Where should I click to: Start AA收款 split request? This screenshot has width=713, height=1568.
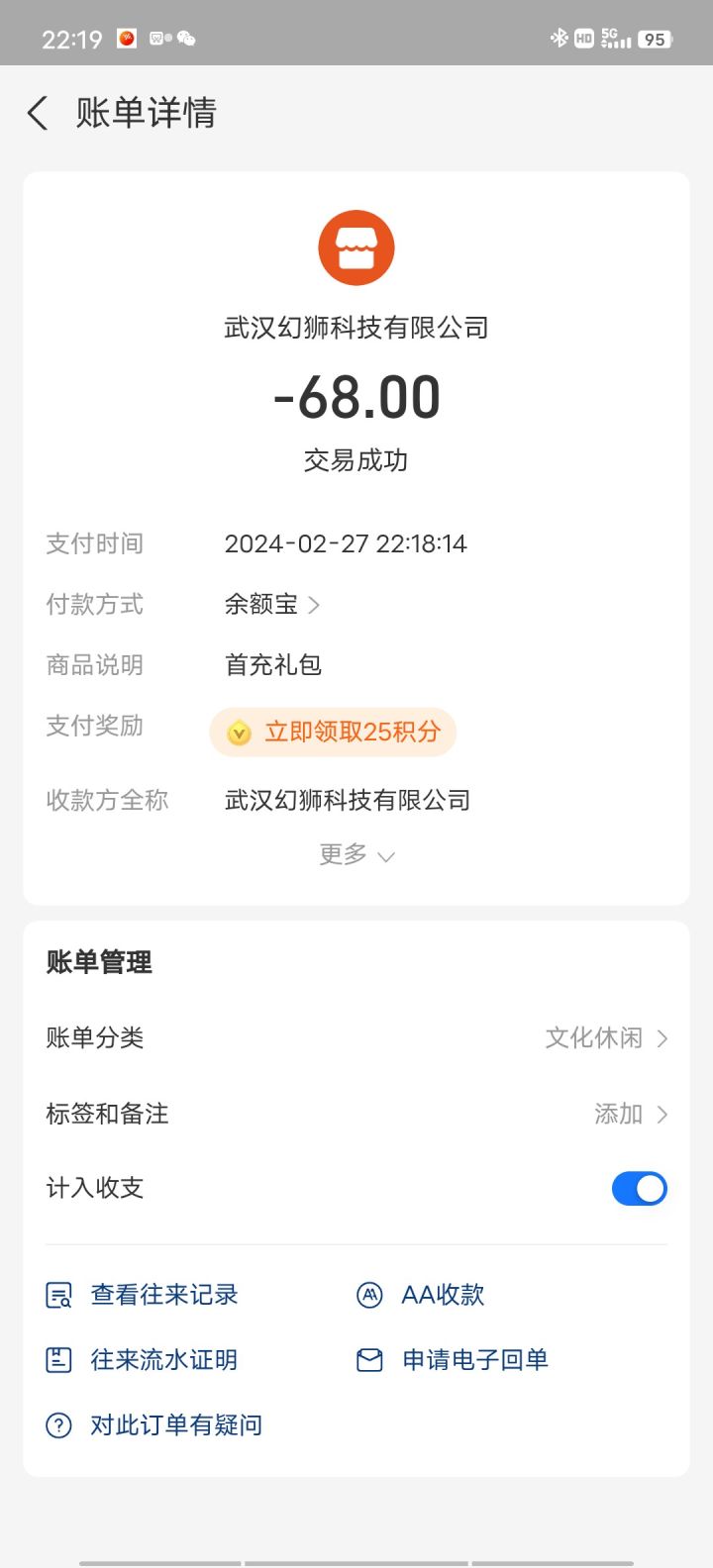(421, 1295)
